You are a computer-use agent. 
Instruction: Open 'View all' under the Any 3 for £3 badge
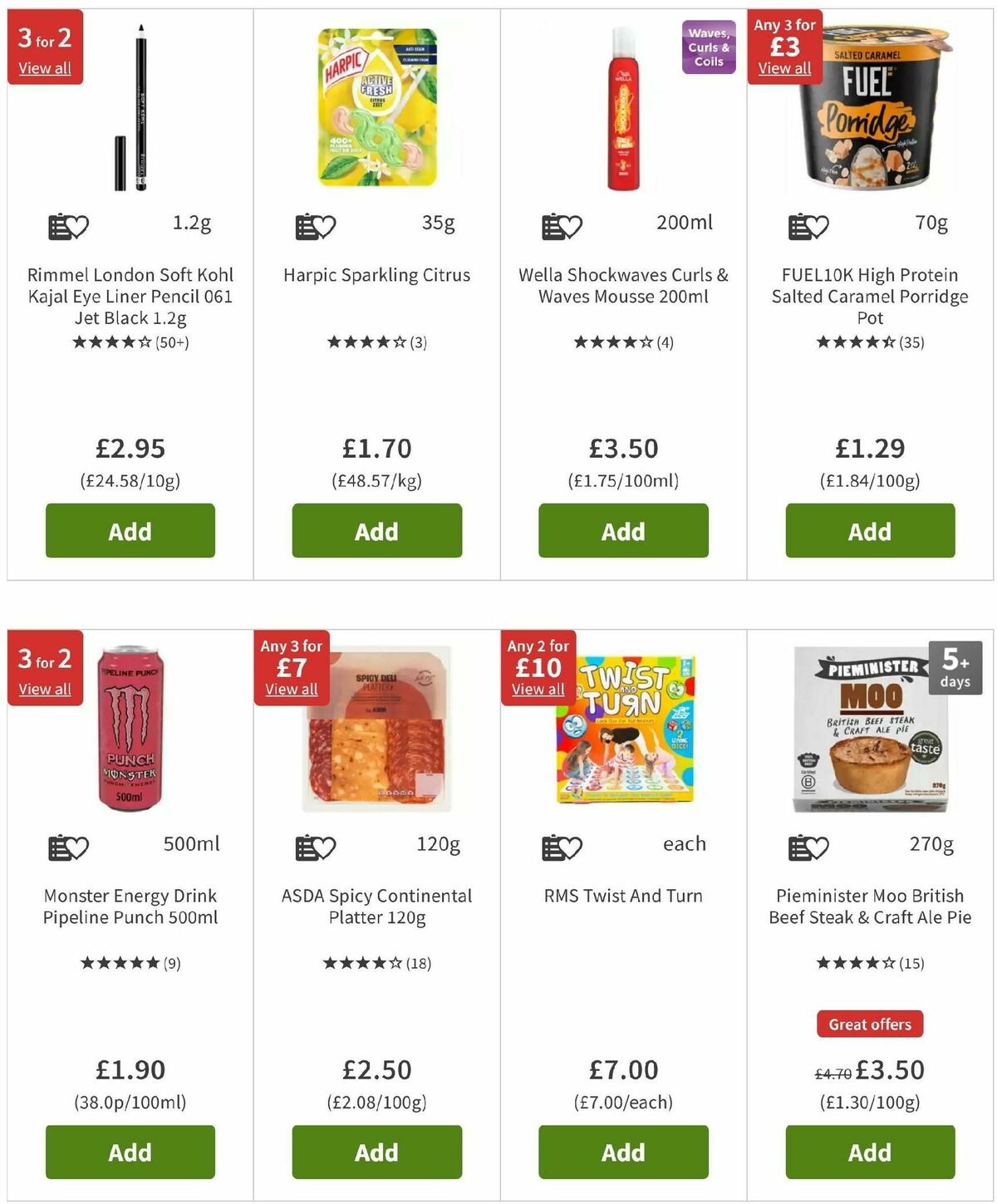tap(783, 69)
